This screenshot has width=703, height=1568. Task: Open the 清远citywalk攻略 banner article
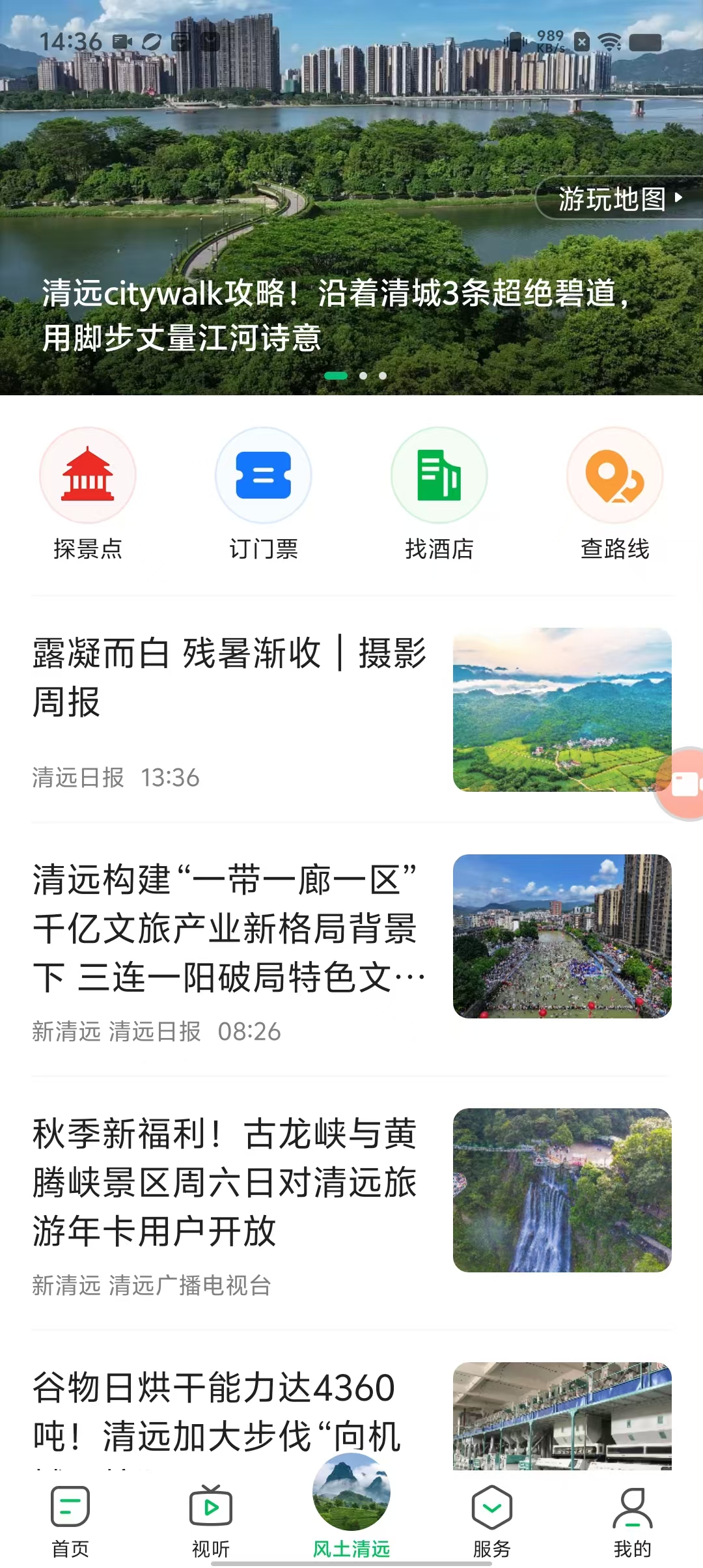click(x=335, y=315)
